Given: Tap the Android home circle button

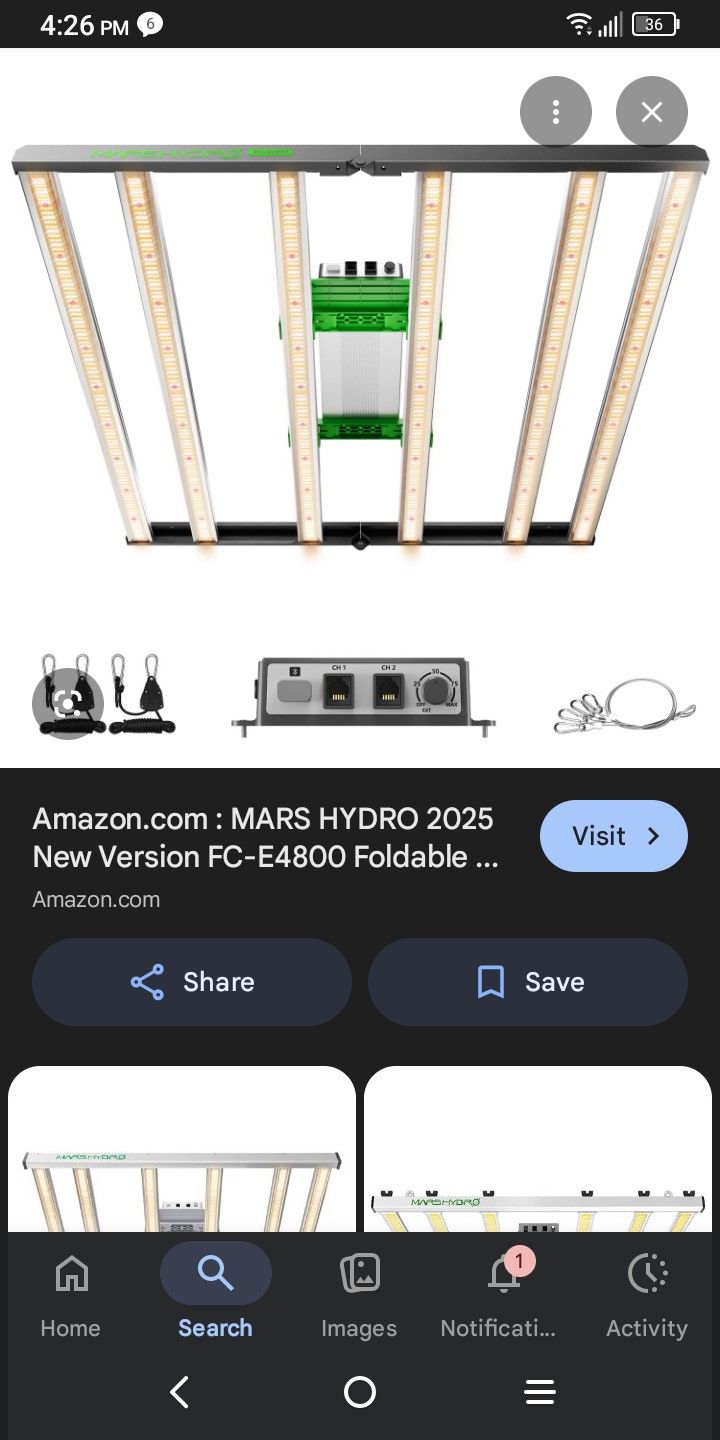Looking at the screenshot, I should pyautogui.click(x=360, y=1392).
